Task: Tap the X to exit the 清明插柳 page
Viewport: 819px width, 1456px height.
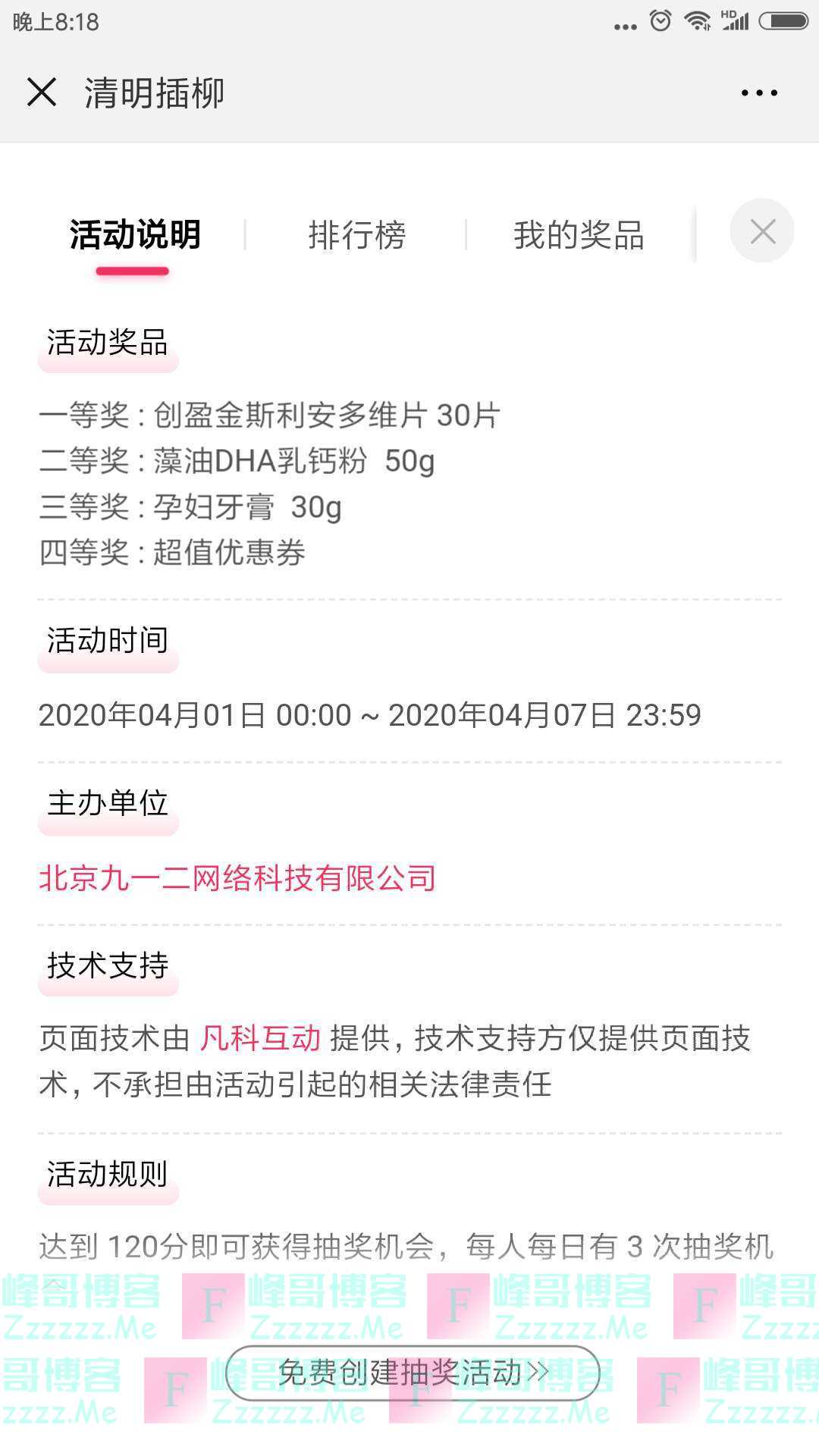Action: pos(43,93)
